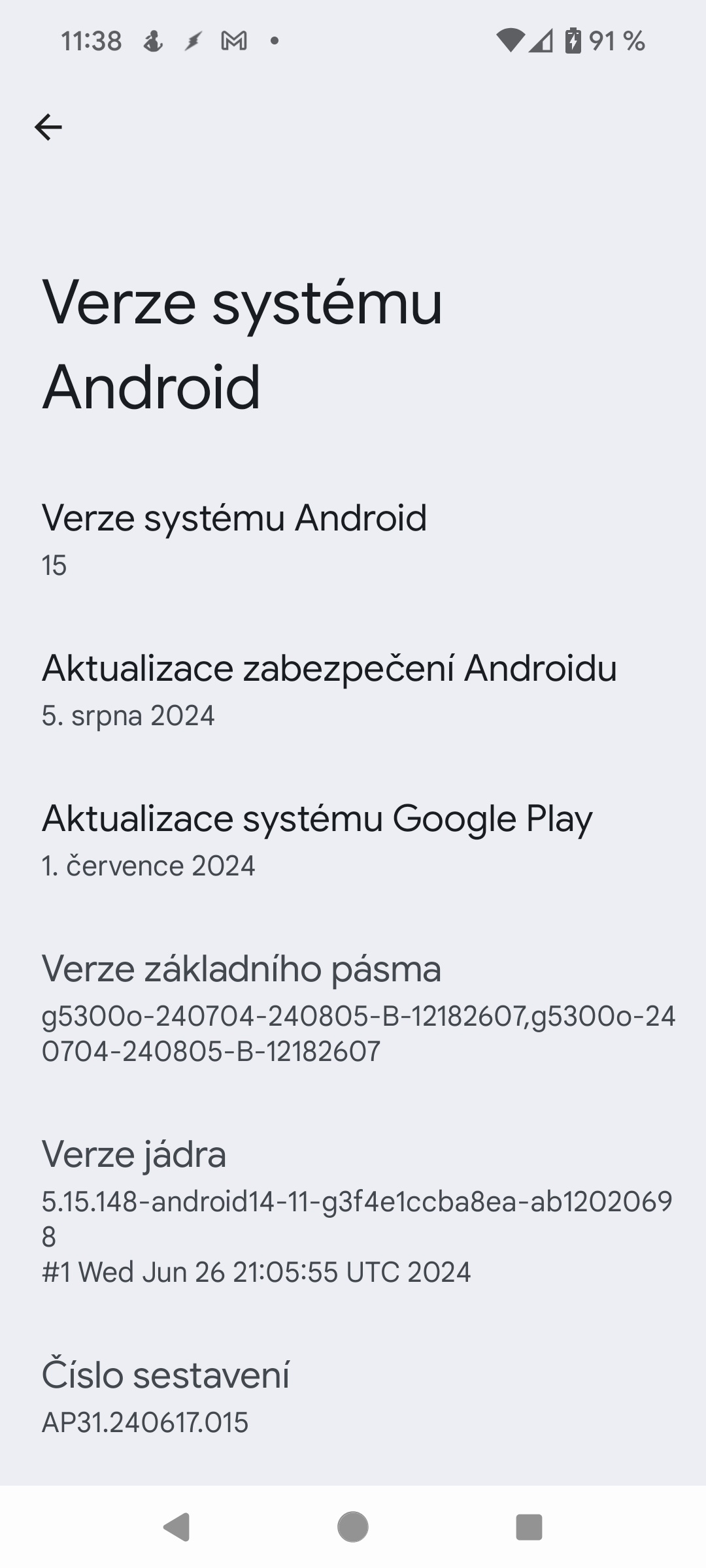706x1568 pixels.
Task: Open Aktualizace systému Google Play
Action: click(x=353, y=840)
